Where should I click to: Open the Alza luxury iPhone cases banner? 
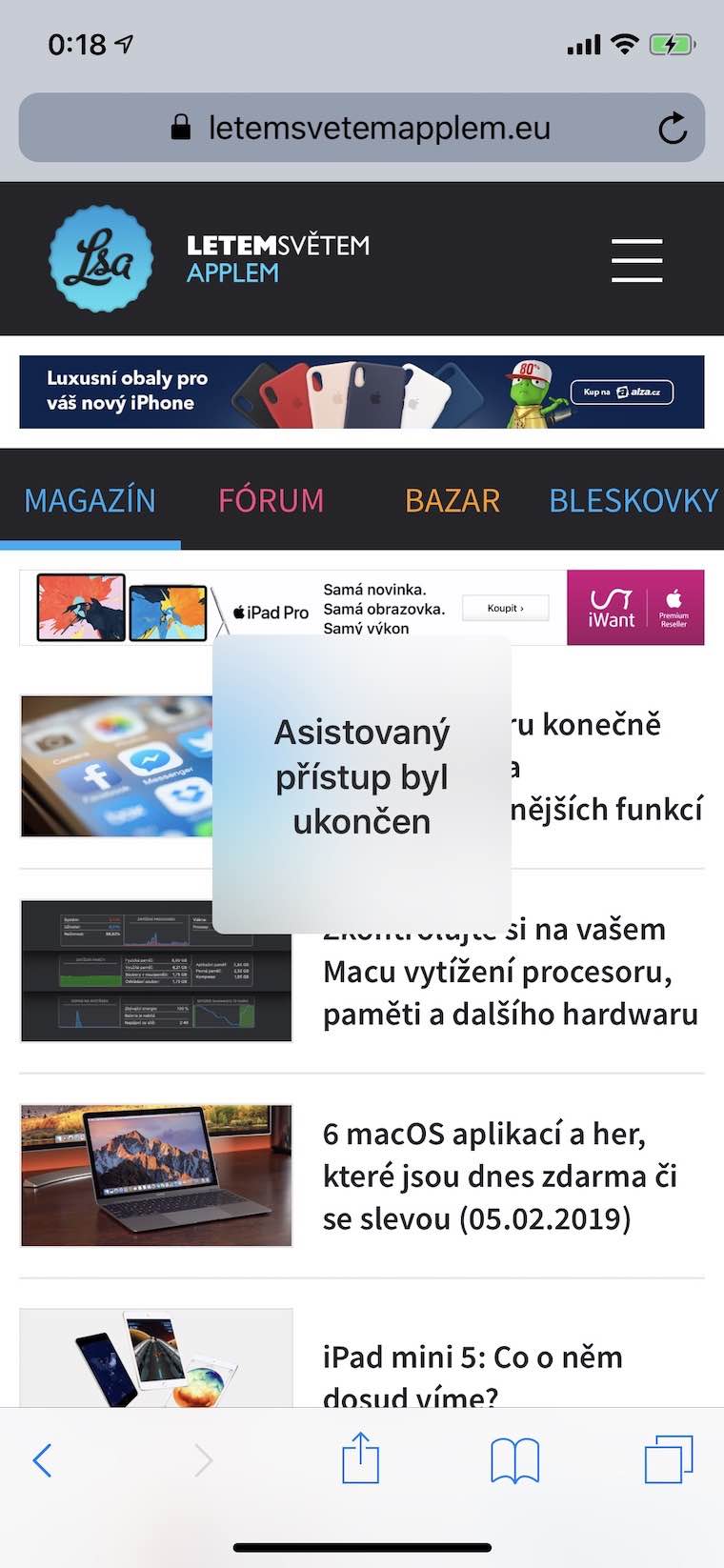pyautogui.click(x=361, y=392)
